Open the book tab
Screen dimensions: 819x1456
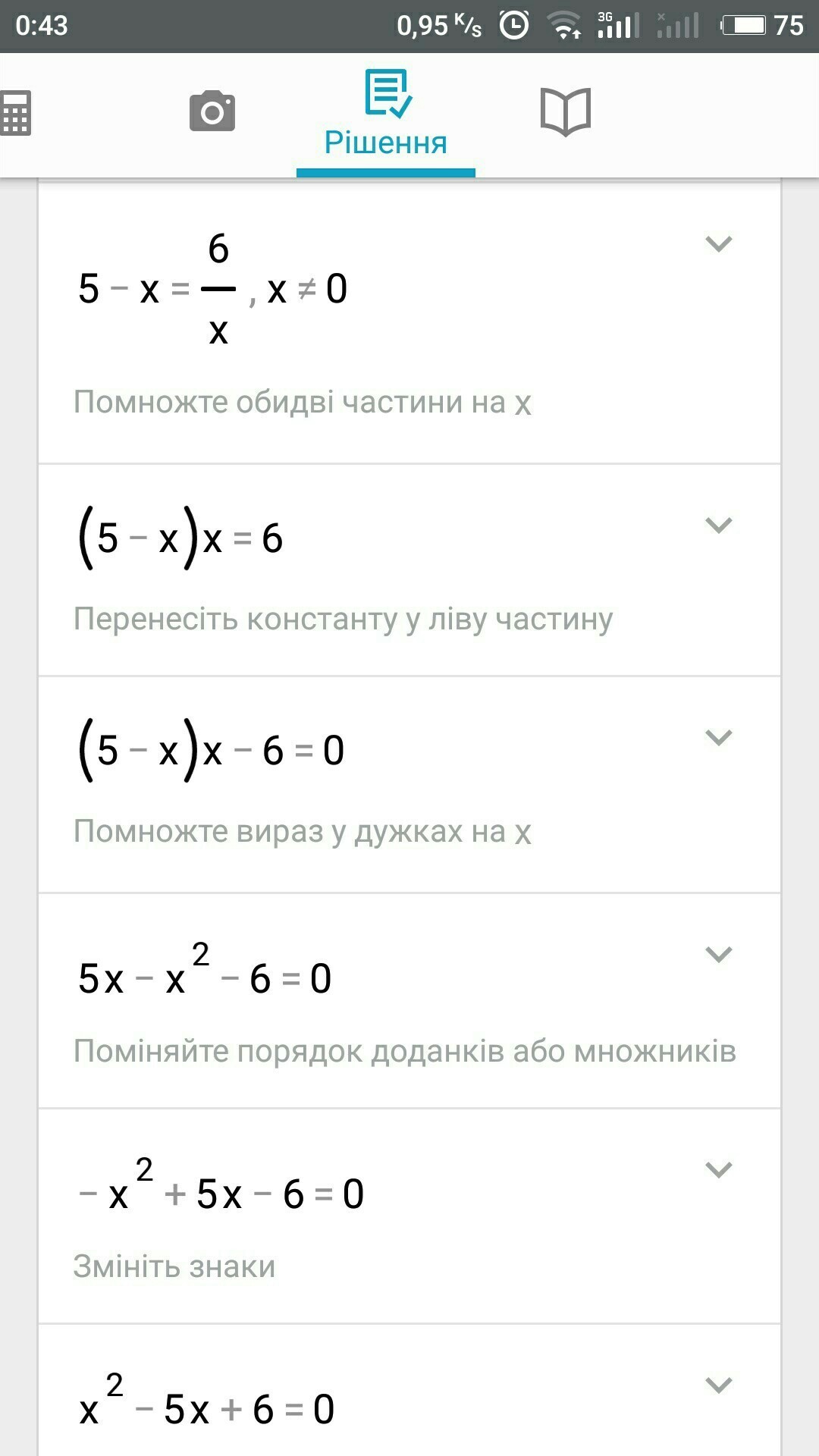point(565,112)
